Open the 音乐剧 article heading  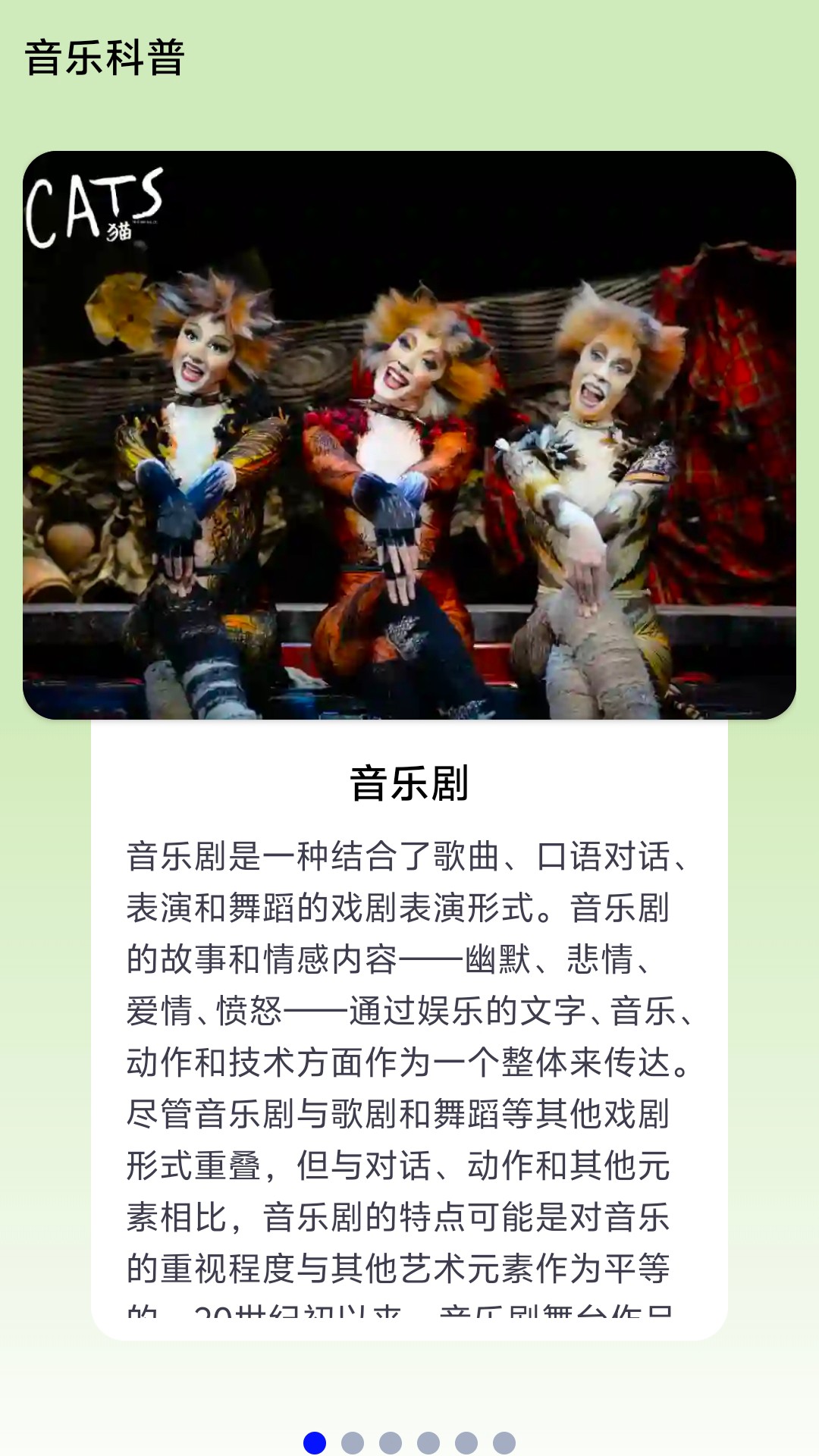point(409,781)
